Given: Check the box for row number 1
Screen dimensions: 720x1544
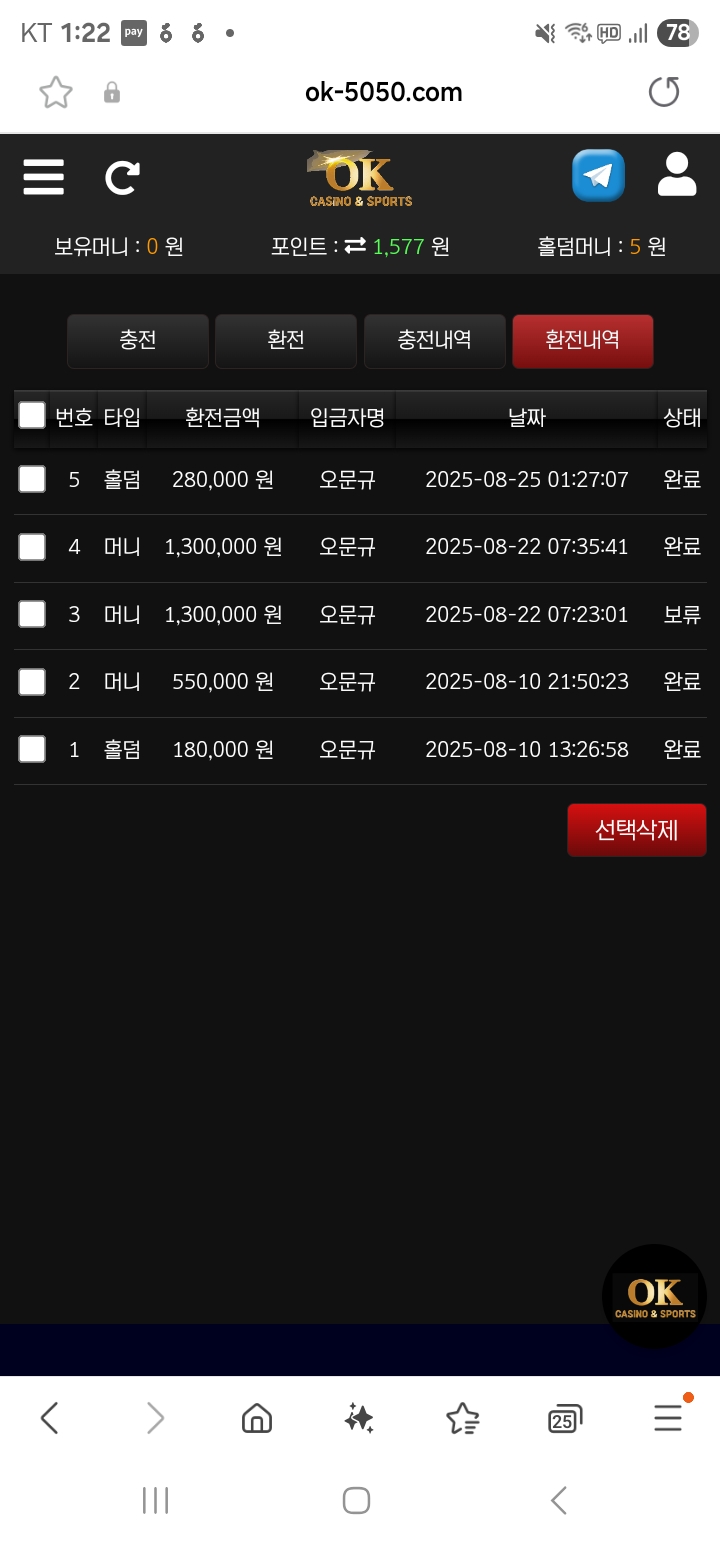Looking at the screenshot, I should click(32, 749).
